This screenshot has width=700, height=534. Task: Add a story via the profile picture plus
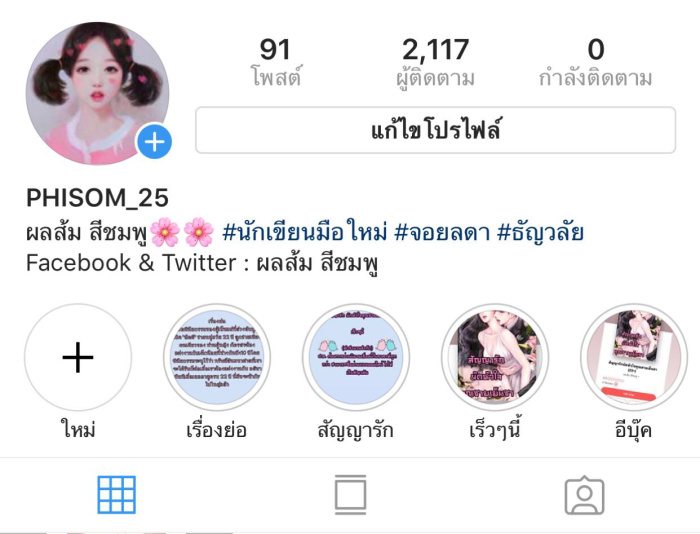[x=153, y=142]
